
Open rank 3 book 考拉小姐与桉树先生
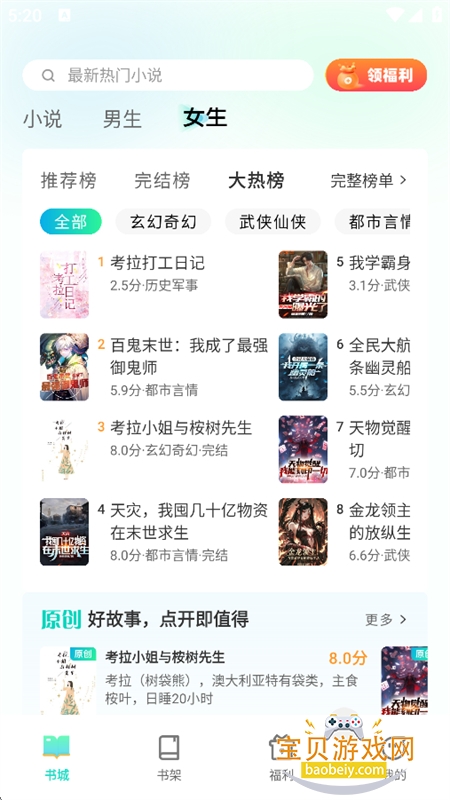pos(153,449)
